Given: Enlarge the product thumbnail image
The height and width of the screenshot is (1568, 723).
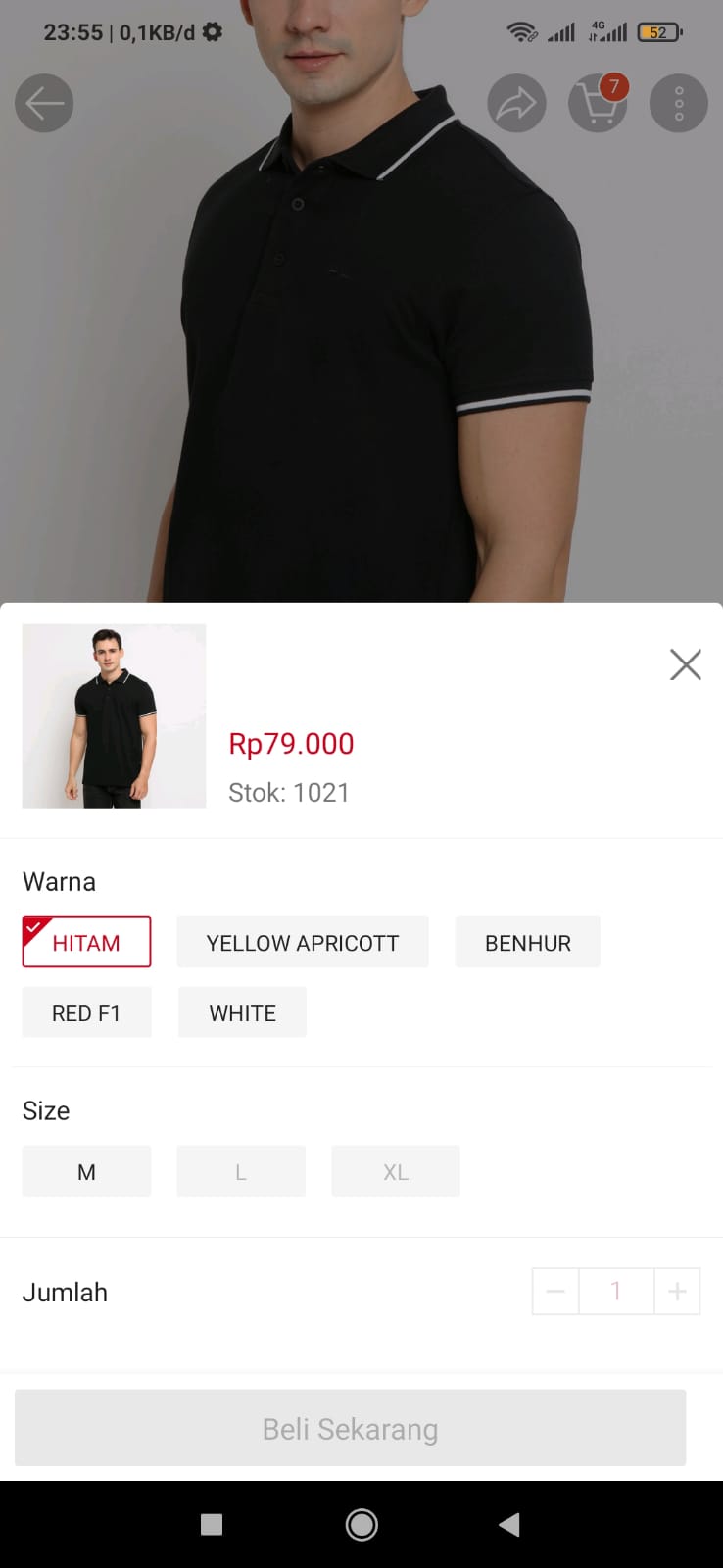Looking at the screenshot, I should pyautogui.click(x=114, y=716).
